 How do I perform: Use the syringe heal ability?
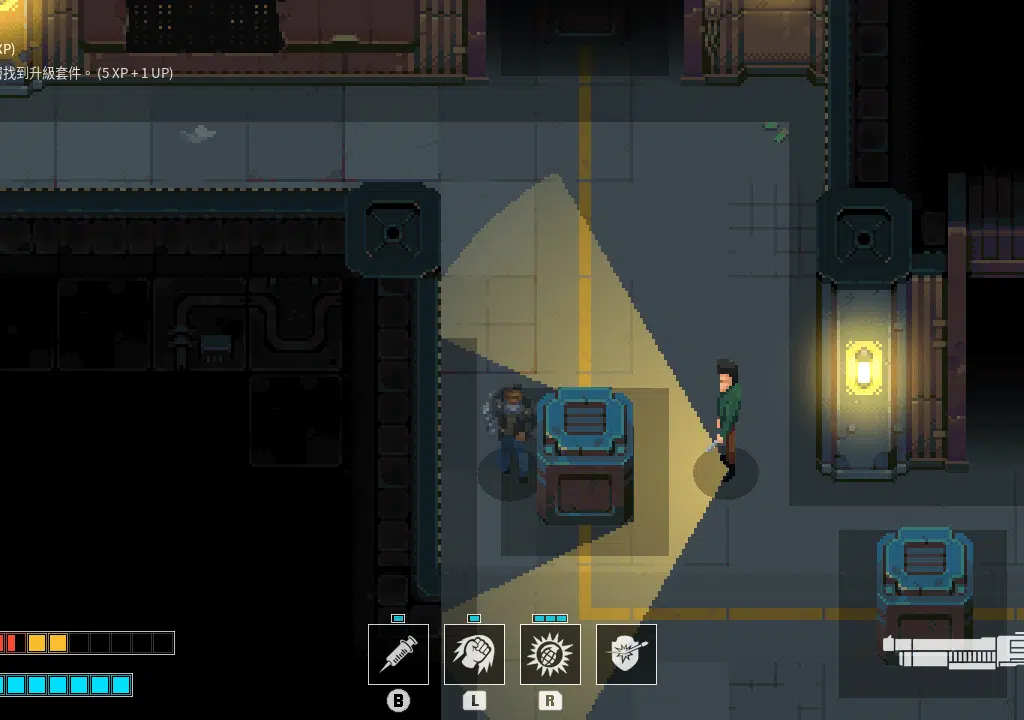[398, 654]
